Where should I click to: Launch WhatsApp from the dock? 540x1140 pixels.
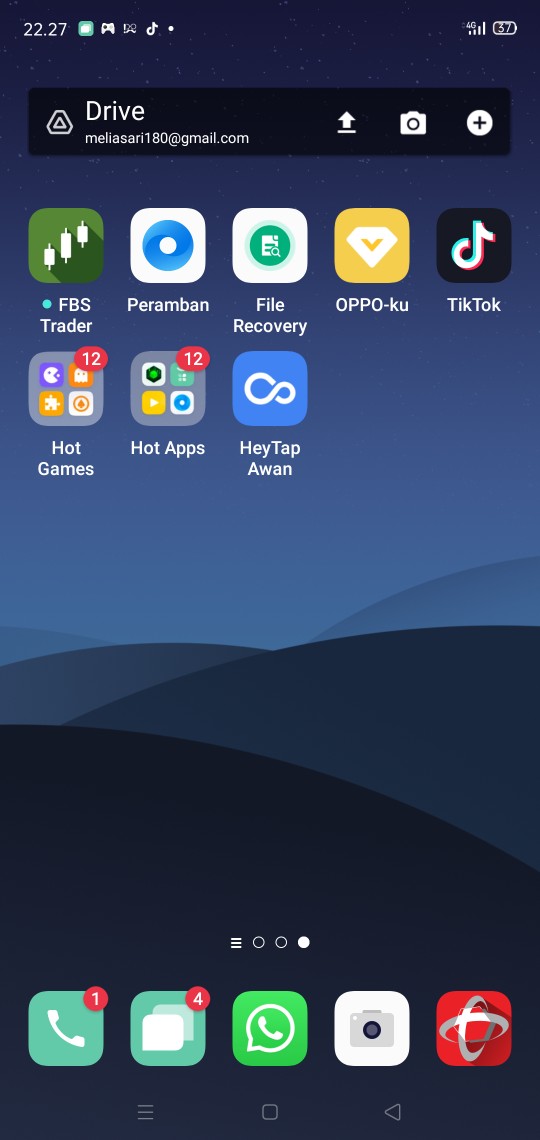[270, 1028]
